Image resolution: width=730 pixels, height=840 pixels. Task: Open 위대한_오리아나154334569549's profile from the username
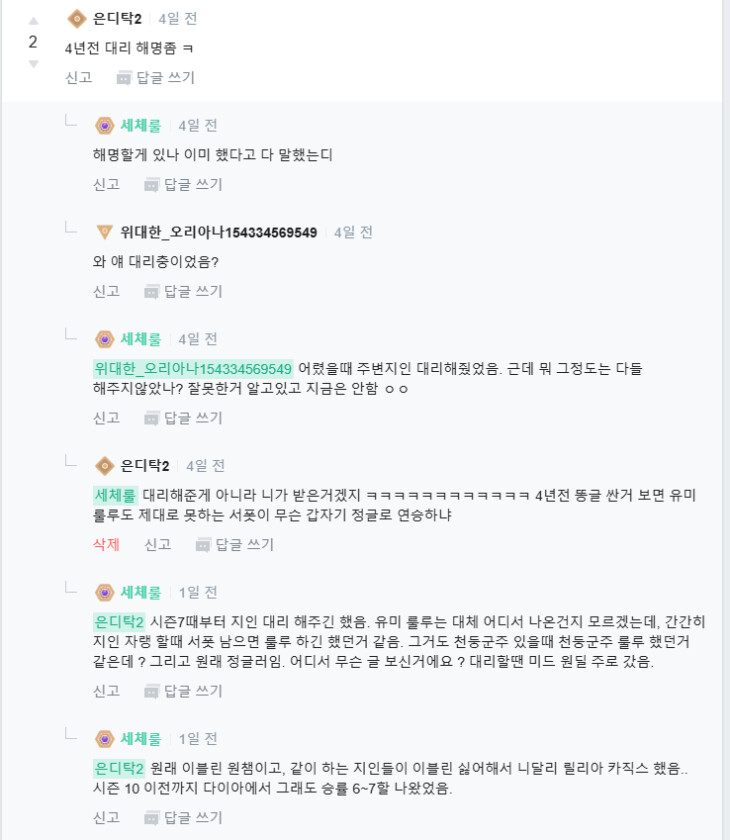[218, 232]
